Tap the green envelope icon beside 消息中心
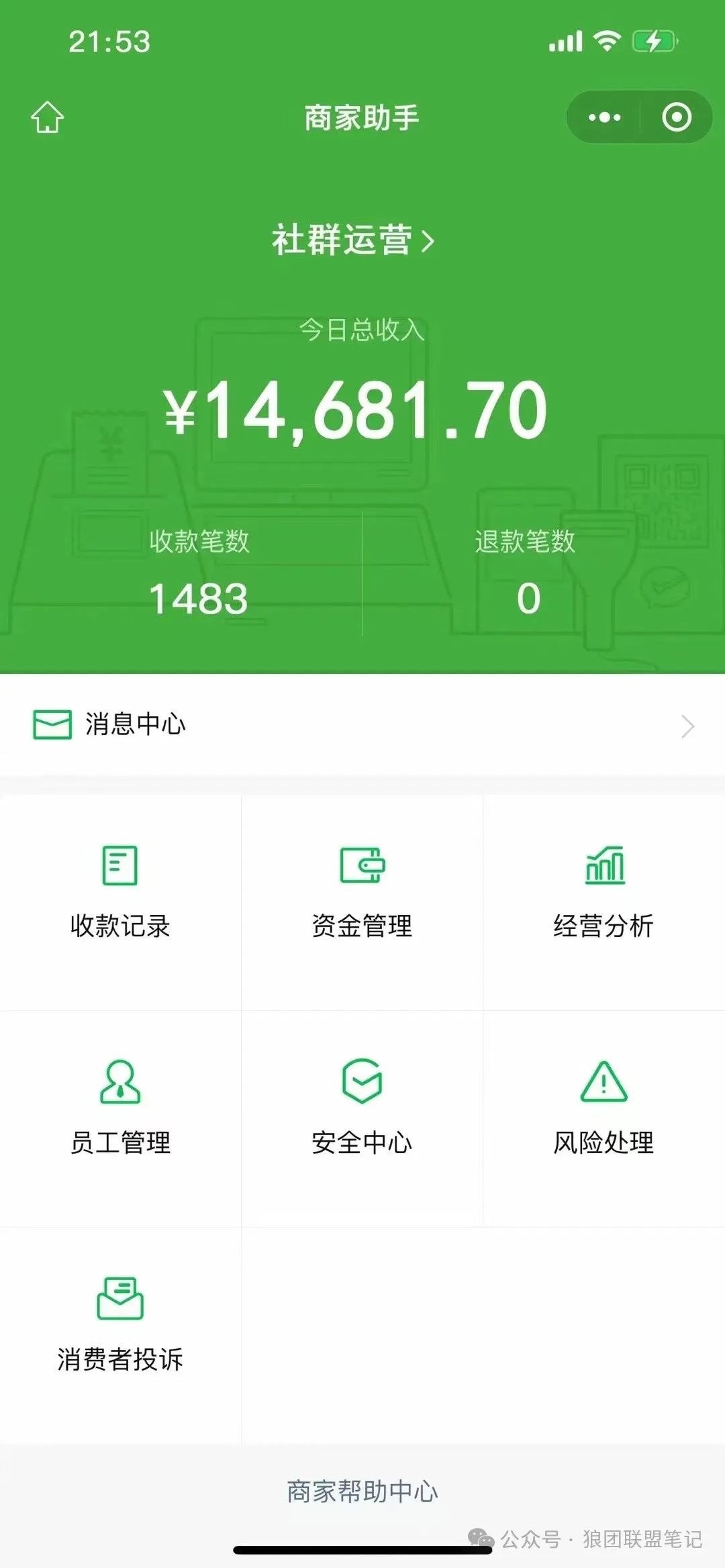The height and width of the screenshot is (1568, 725). [x=50, y=725]
